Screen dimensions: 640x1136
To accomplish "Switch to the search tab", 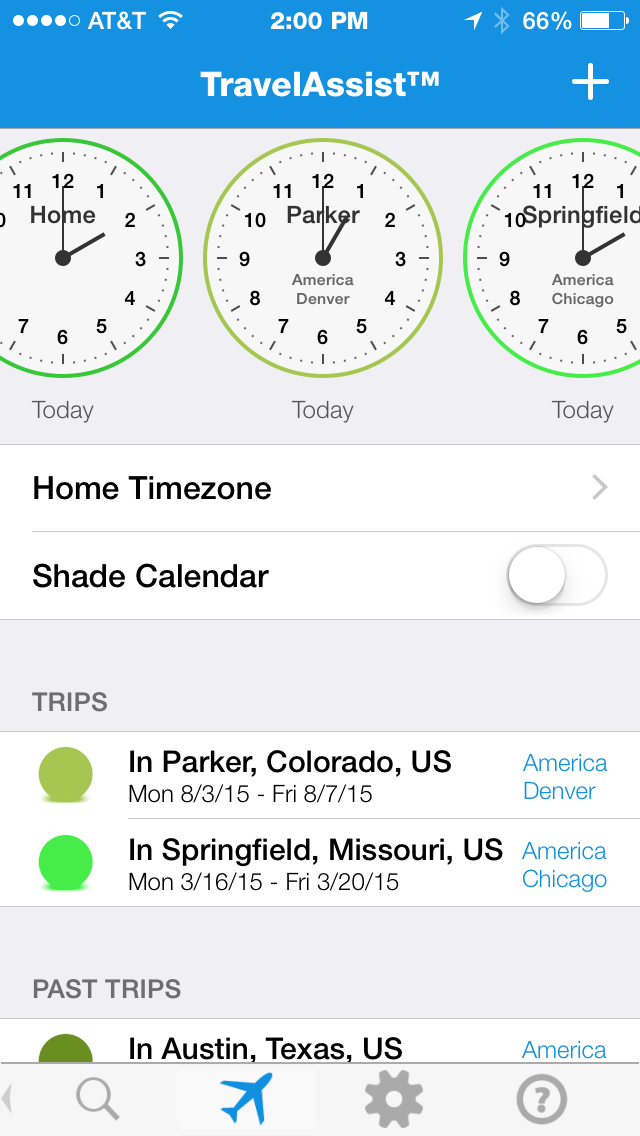I will pyautogui.click(x=98, y=1100).
